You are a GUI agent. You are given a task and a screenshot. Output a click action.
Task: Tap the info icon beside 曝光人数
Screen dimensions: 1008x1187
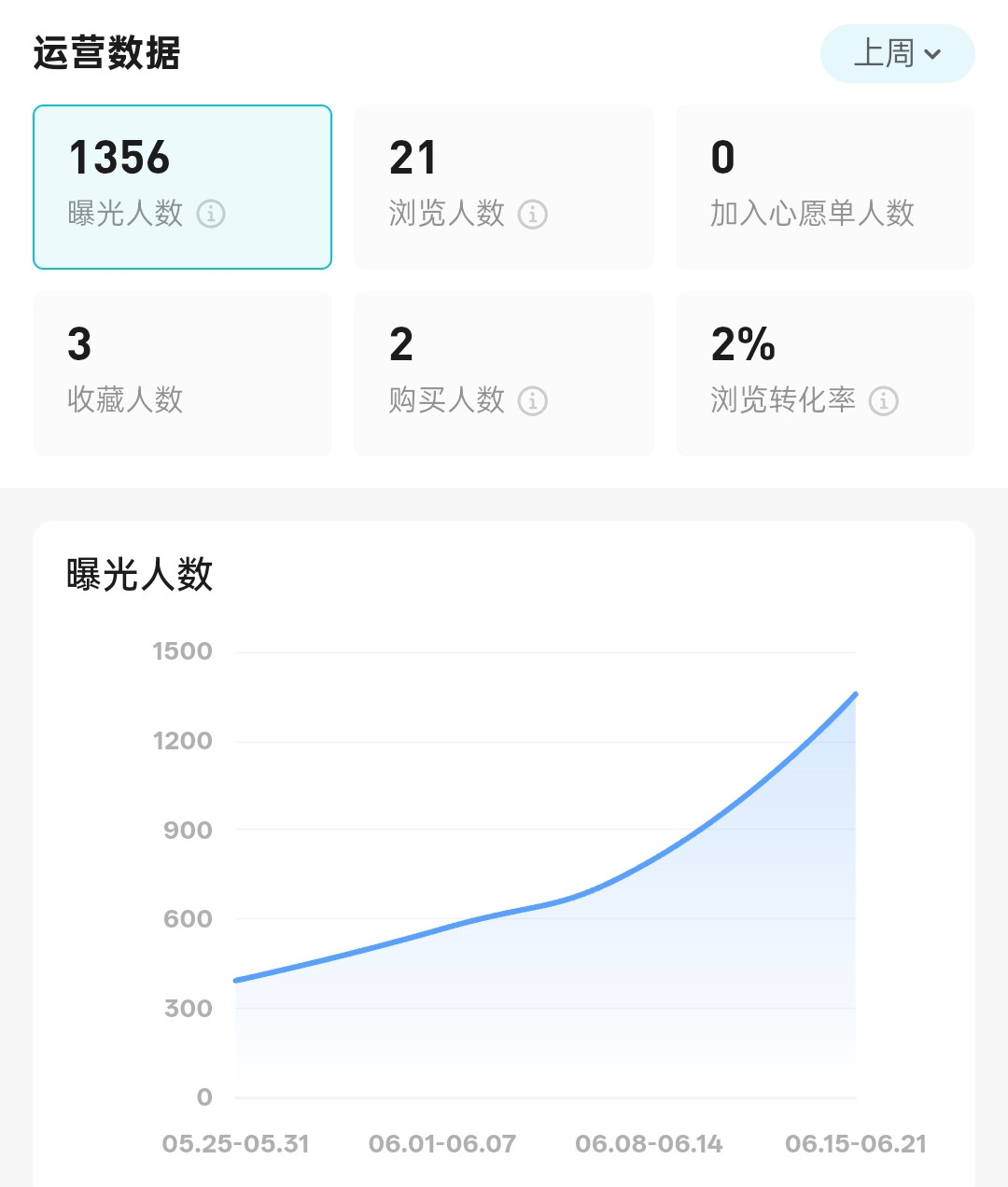(211, 214)
